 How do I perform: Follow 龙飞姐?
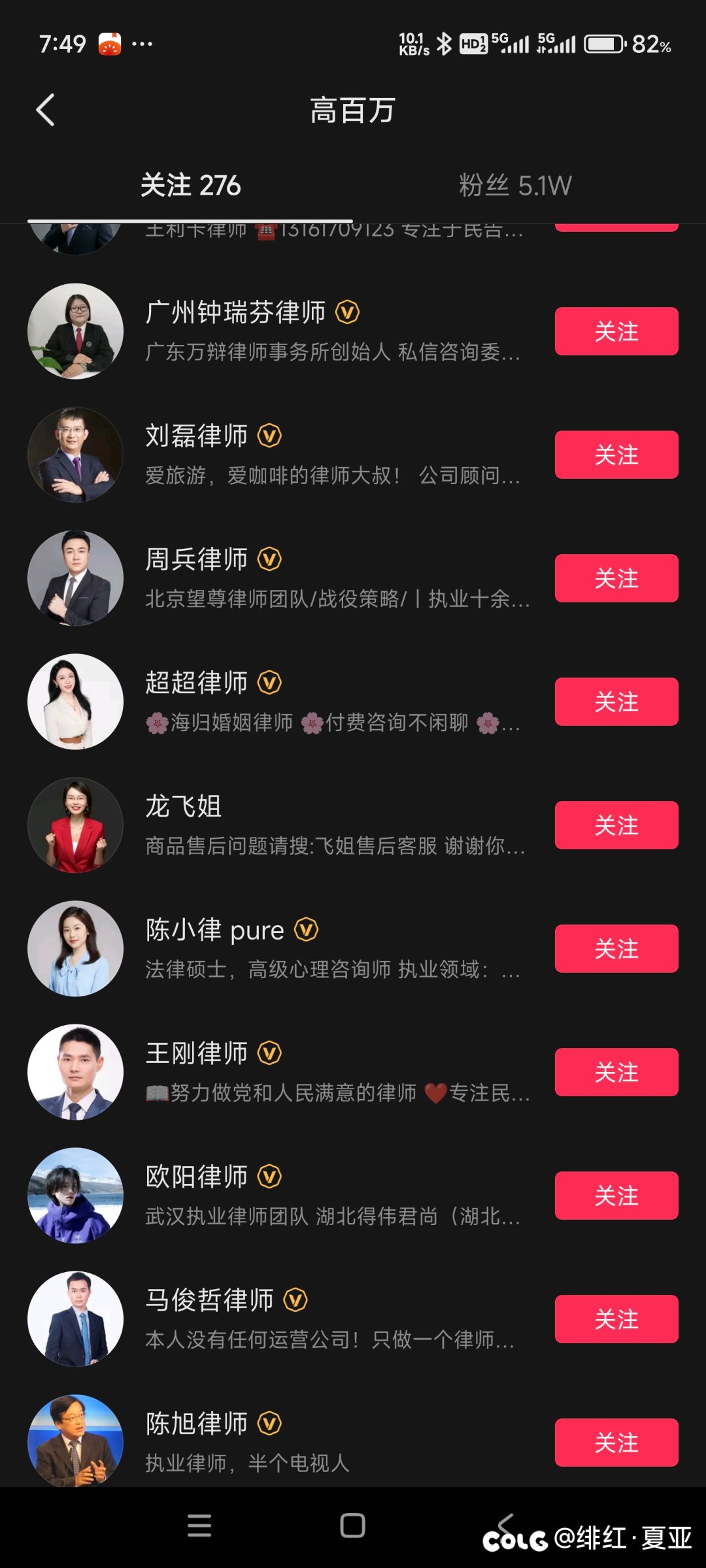[x=615, y=825]
